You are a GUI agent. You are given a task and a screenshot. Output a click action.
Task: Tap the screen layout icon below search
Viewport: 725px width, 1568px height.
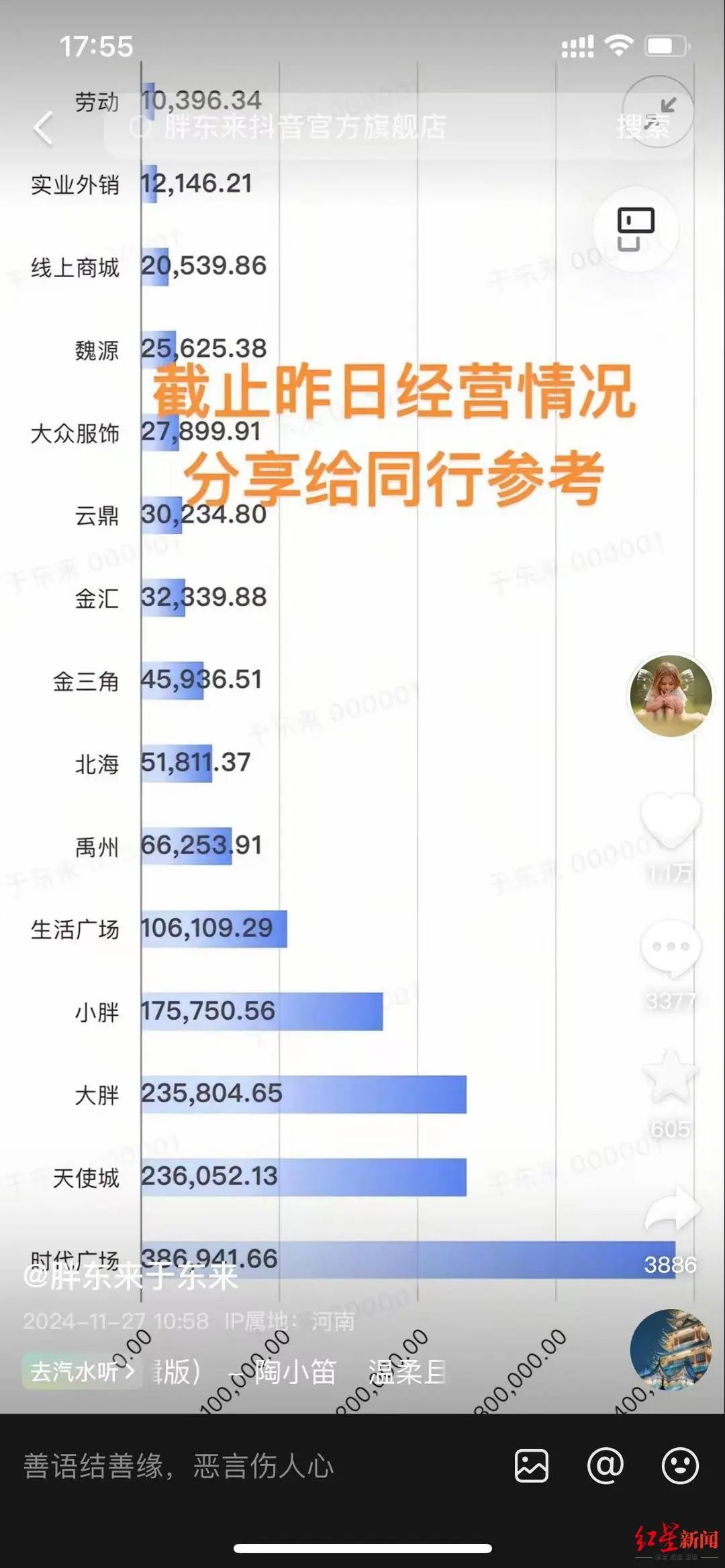pos(635,229)
